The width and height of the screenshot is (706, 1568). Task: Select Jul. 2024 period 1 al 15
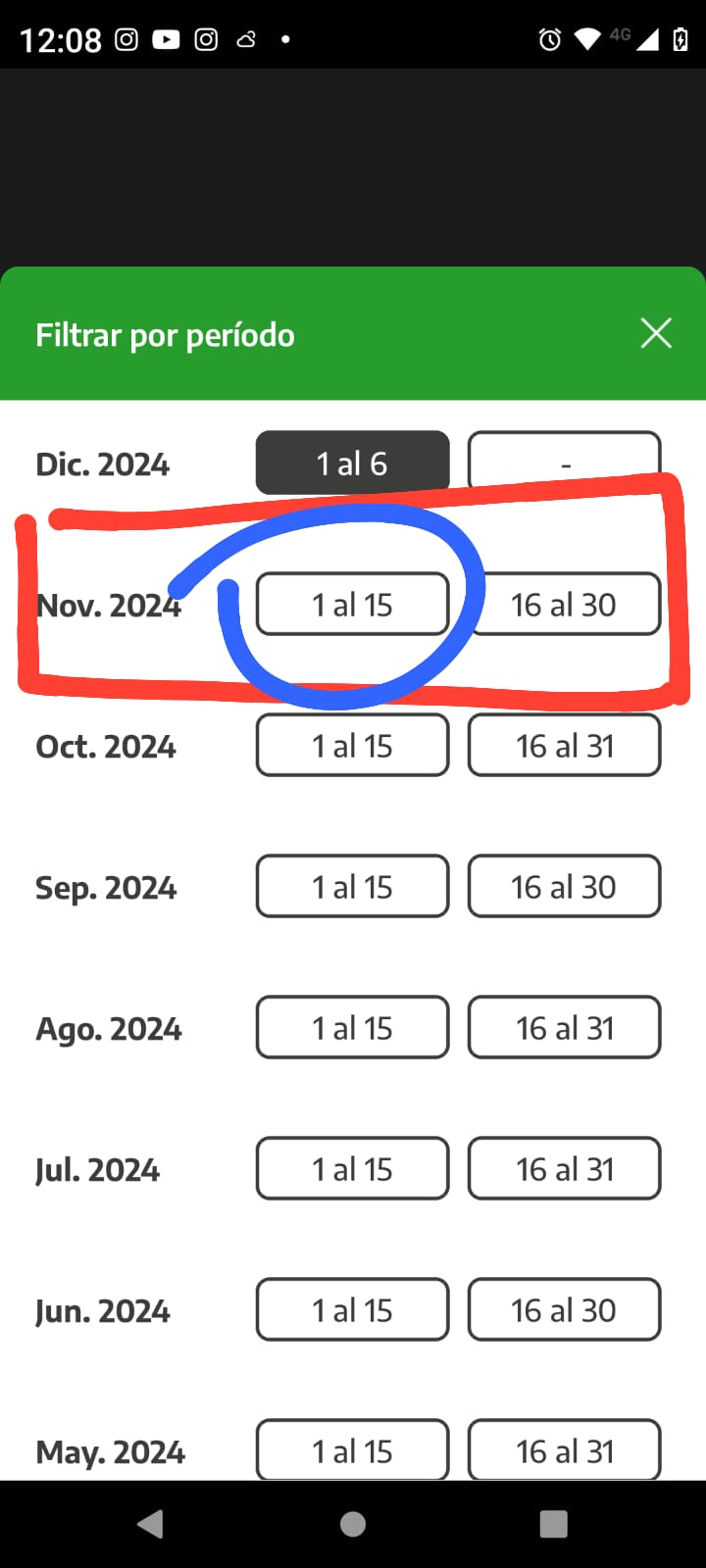pyautogui.click(x=352, y=1168)
